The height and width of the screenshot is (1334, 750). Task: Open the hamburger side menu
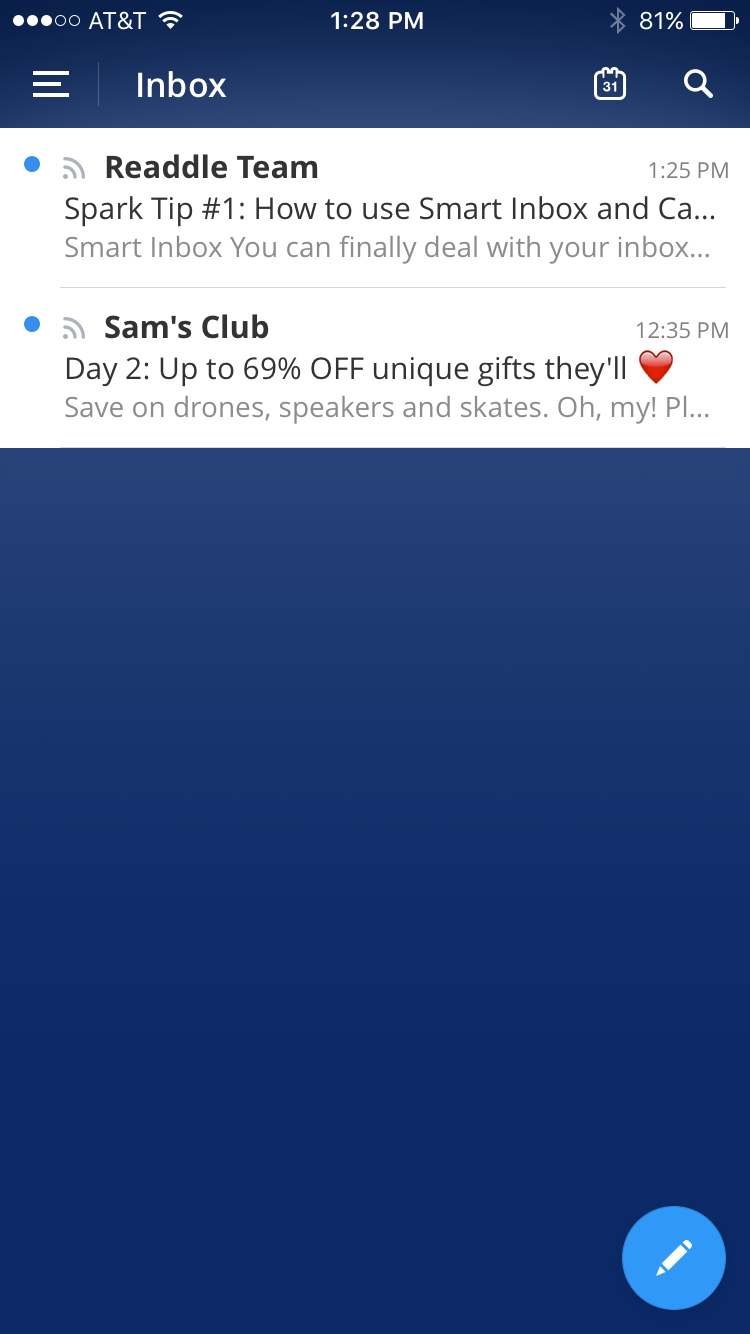tap(51, 85)
